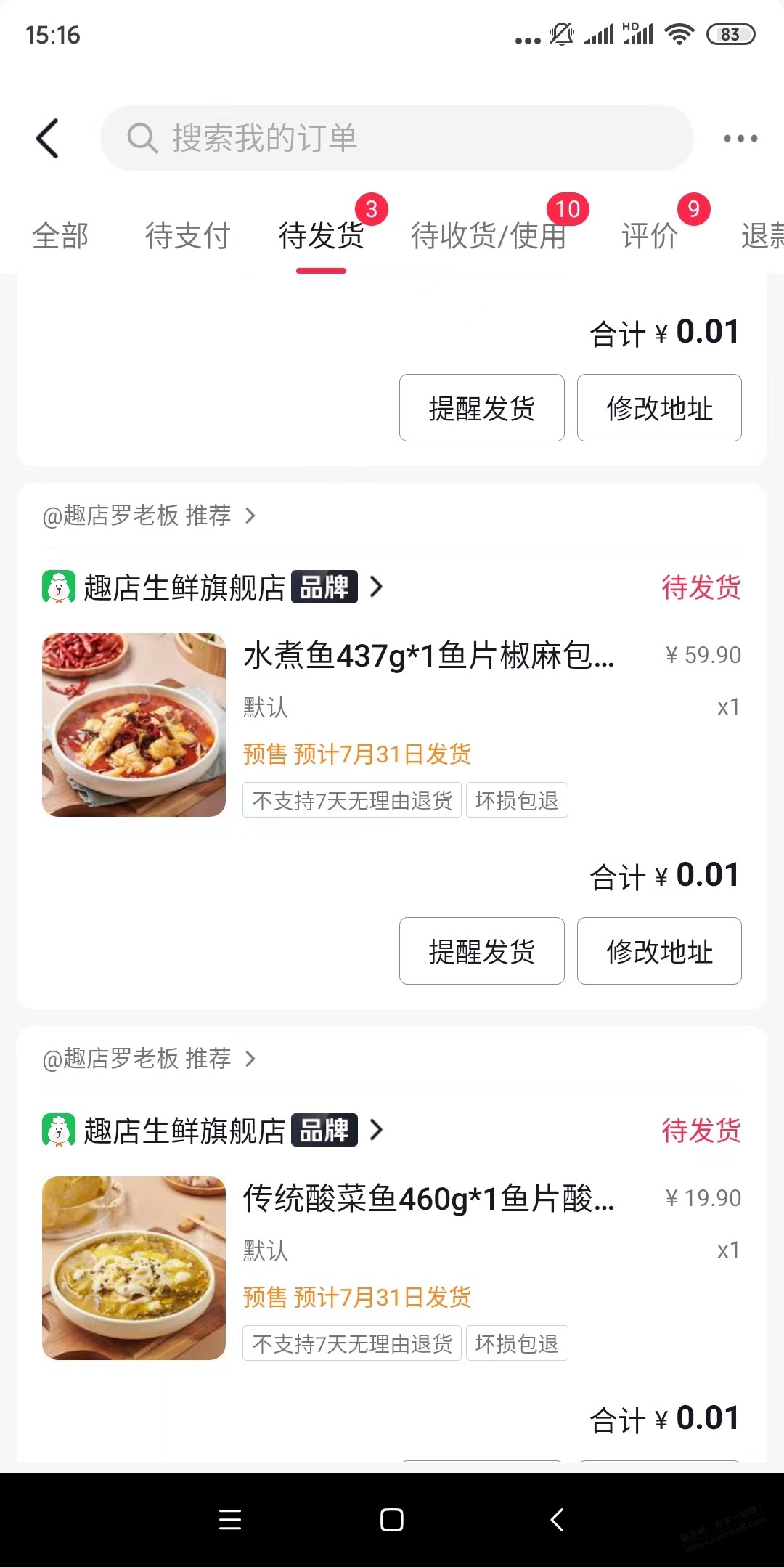The image size is (784, 1567).
Task: Select the 待发货 tab
Action: (321, 236)
